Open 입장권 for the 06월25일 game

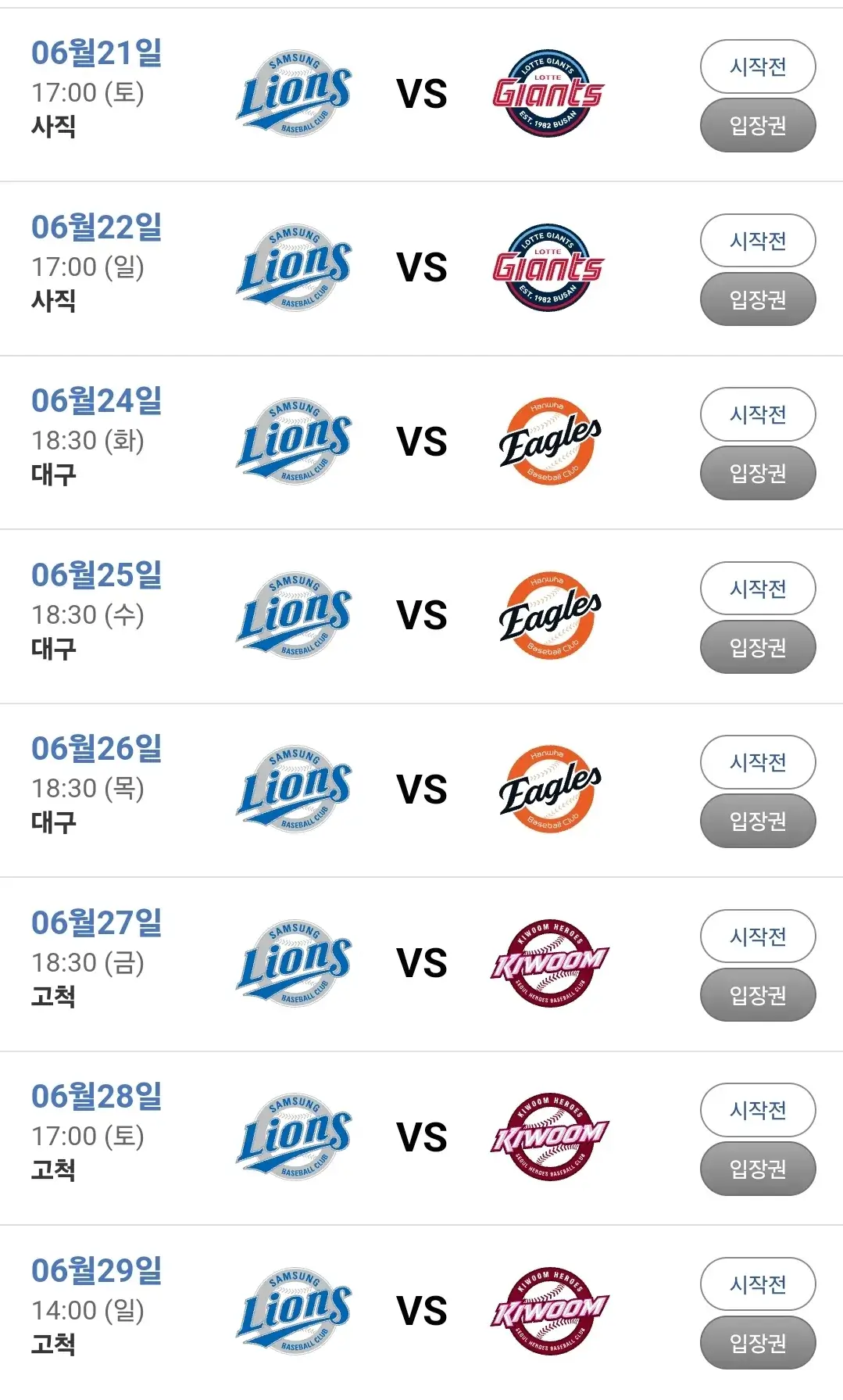tap(758, 647)
